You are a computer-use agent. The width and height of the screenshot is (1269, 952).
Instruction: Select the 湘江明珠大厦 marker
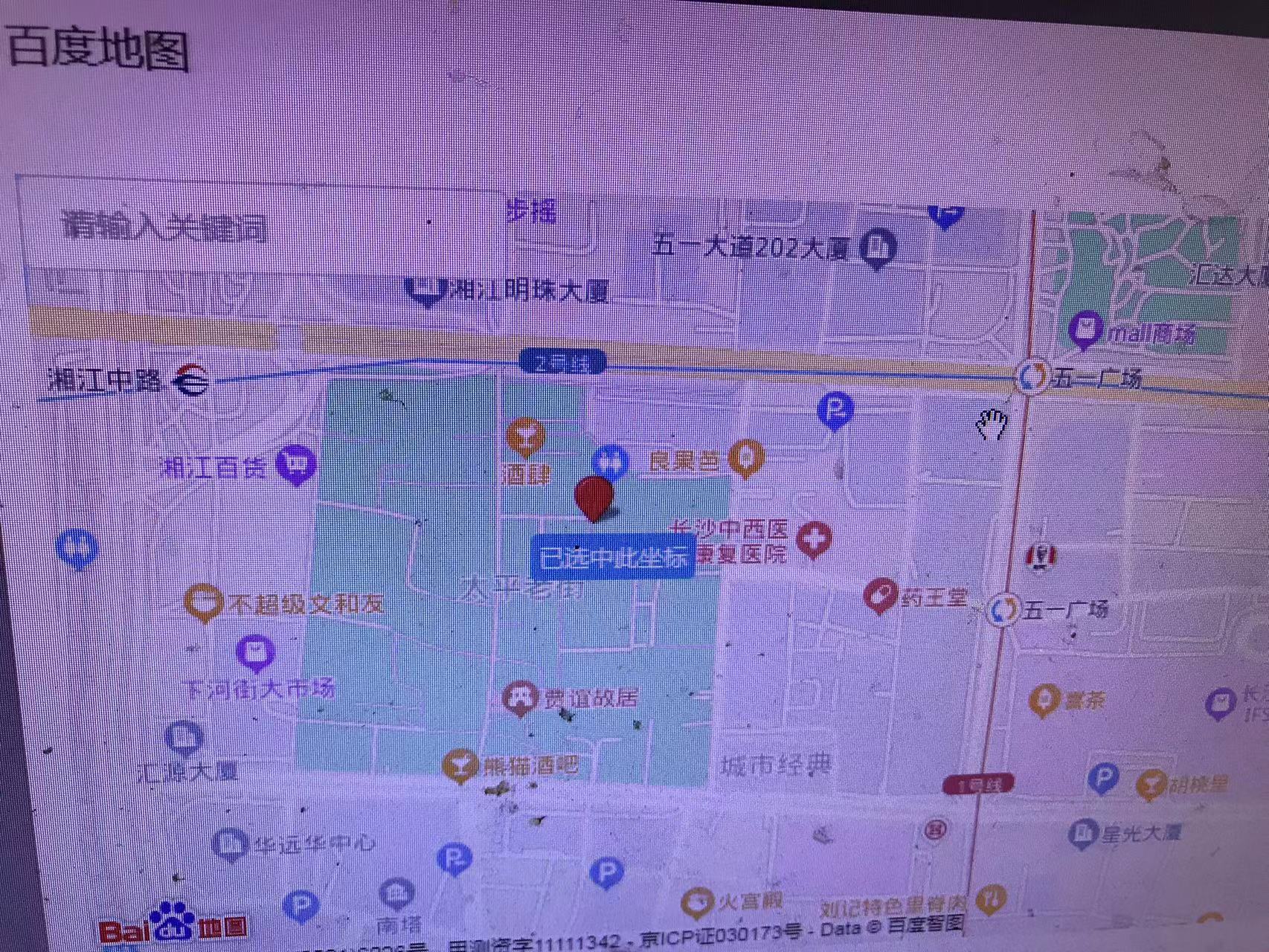pos(427,292)
